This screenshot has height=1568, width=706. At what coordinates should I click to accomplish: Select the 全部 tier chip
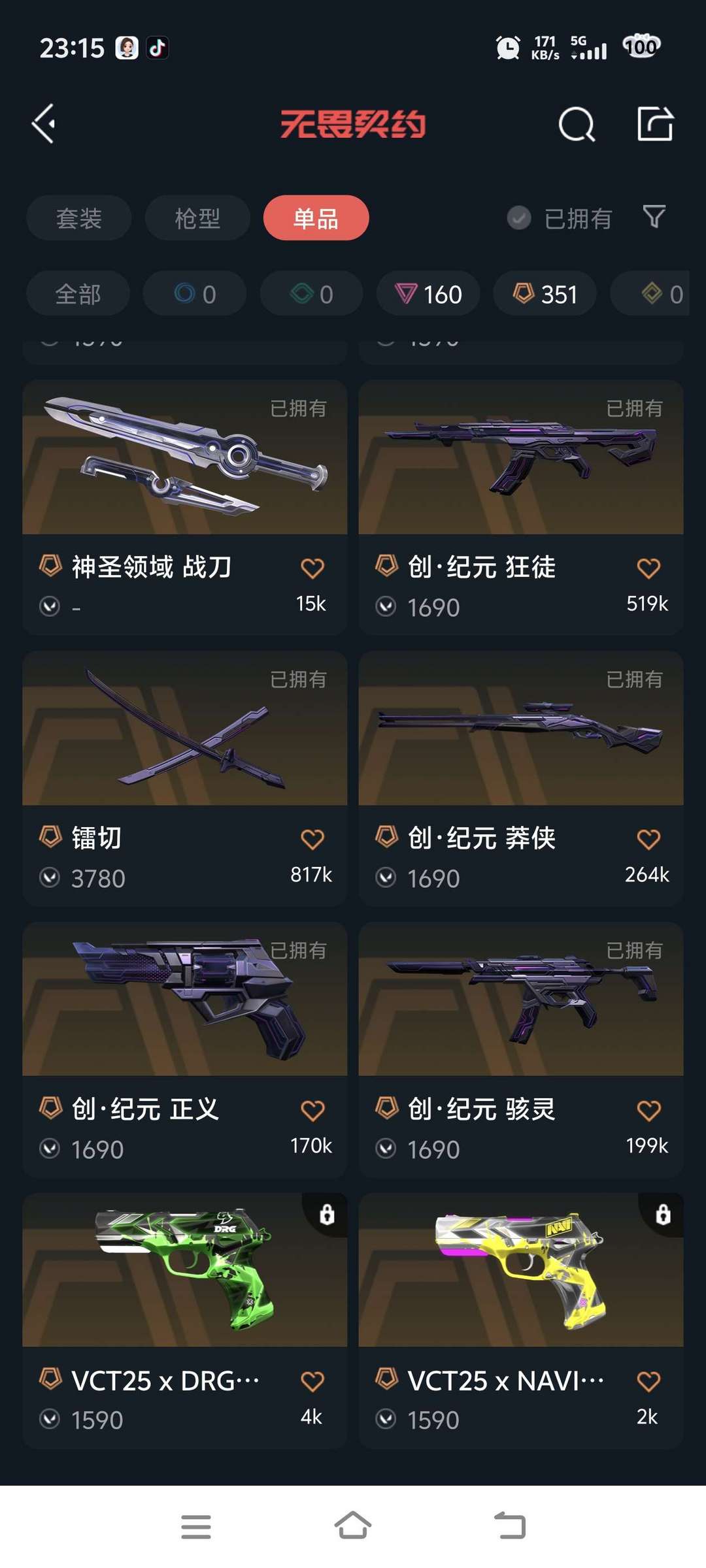pos(78,294)
